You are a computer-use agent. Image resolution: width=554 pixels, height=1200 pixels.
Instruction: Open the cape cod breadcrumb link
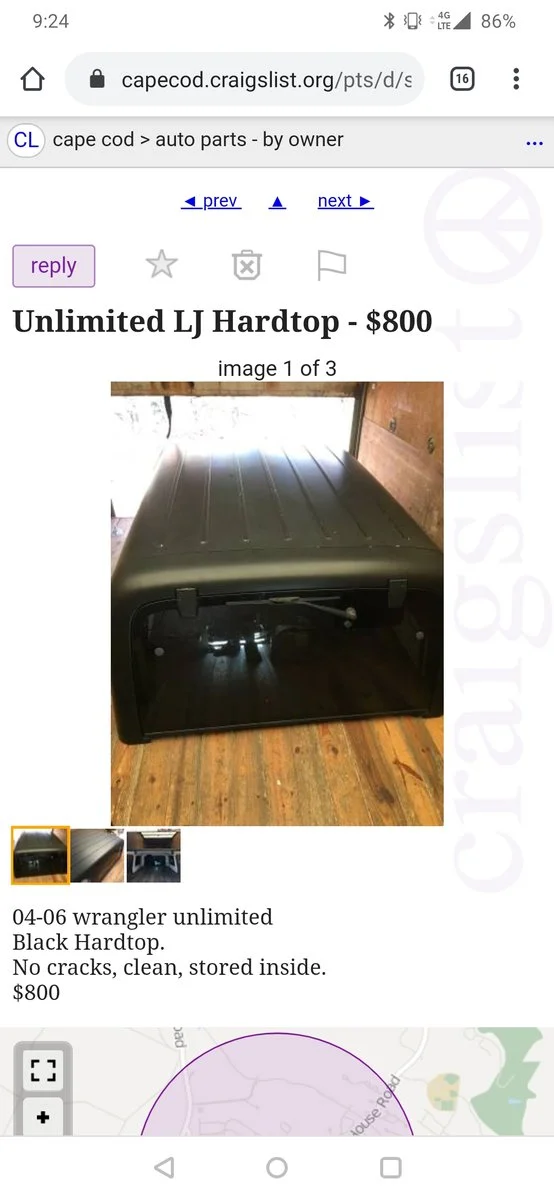(x=93, y=141)
